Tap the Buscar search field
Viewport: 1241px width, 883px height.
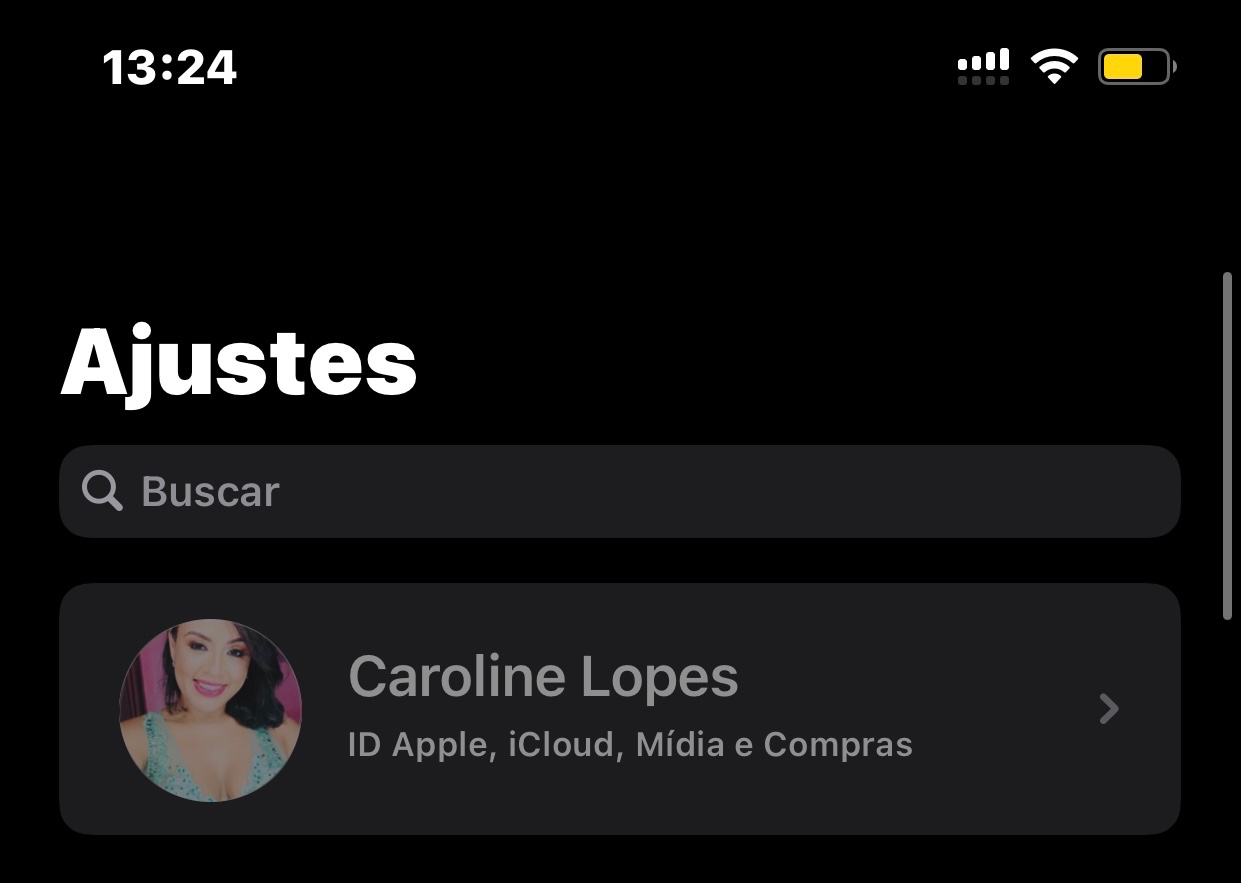[x=619, y=491]
